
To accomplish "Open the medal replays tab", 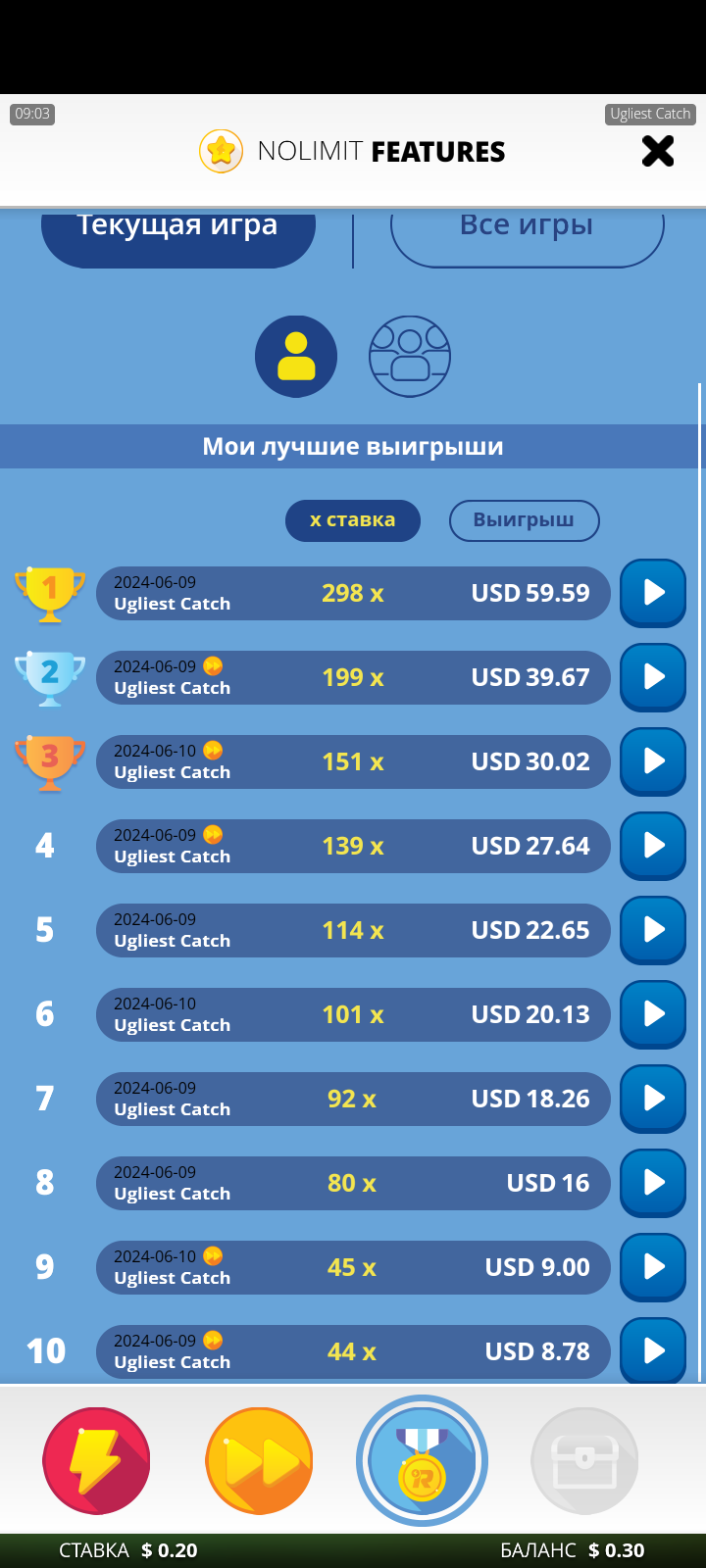I will pos(422,1461).
